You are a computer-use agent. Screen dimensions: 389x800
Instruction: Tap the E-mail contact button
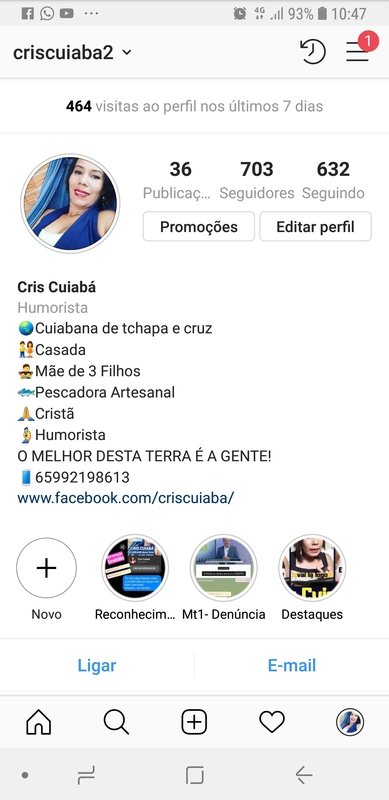(292, 665)
